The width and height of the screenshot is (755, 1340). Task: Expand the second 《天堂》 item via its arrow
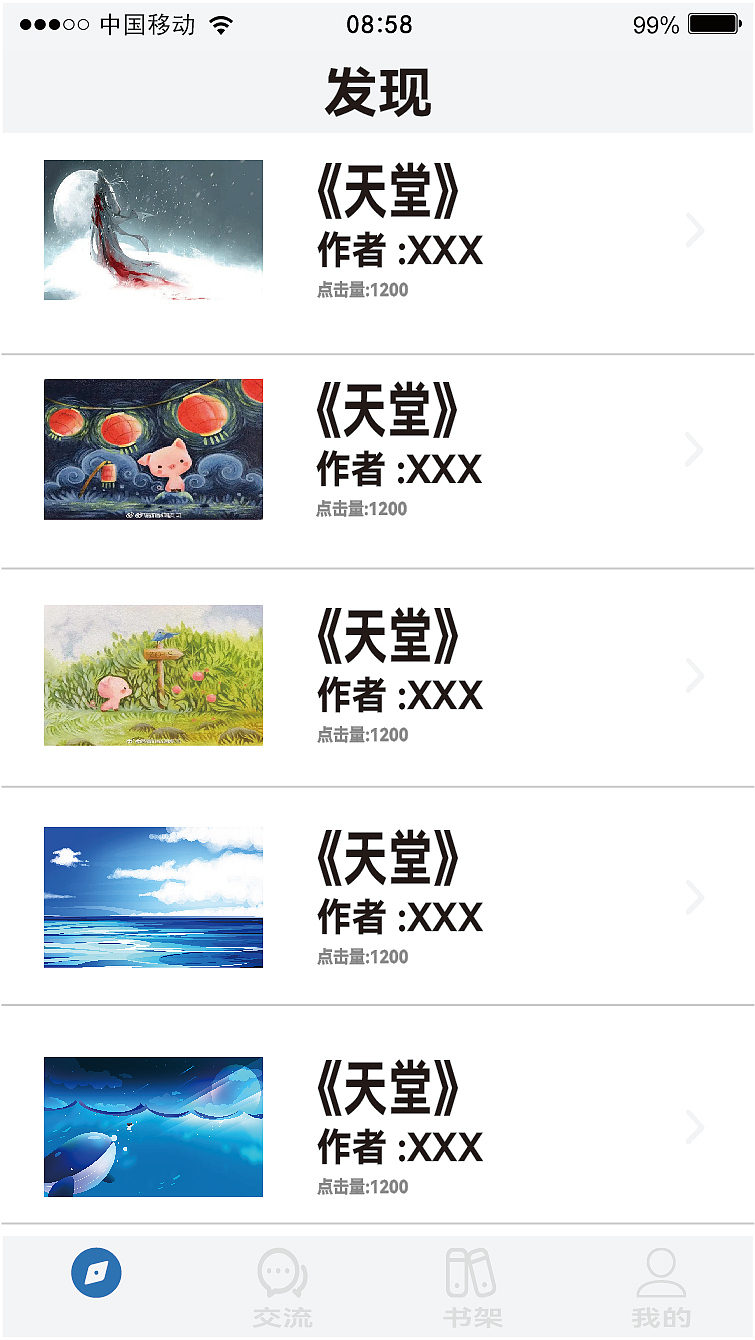[x=694, y=449]
